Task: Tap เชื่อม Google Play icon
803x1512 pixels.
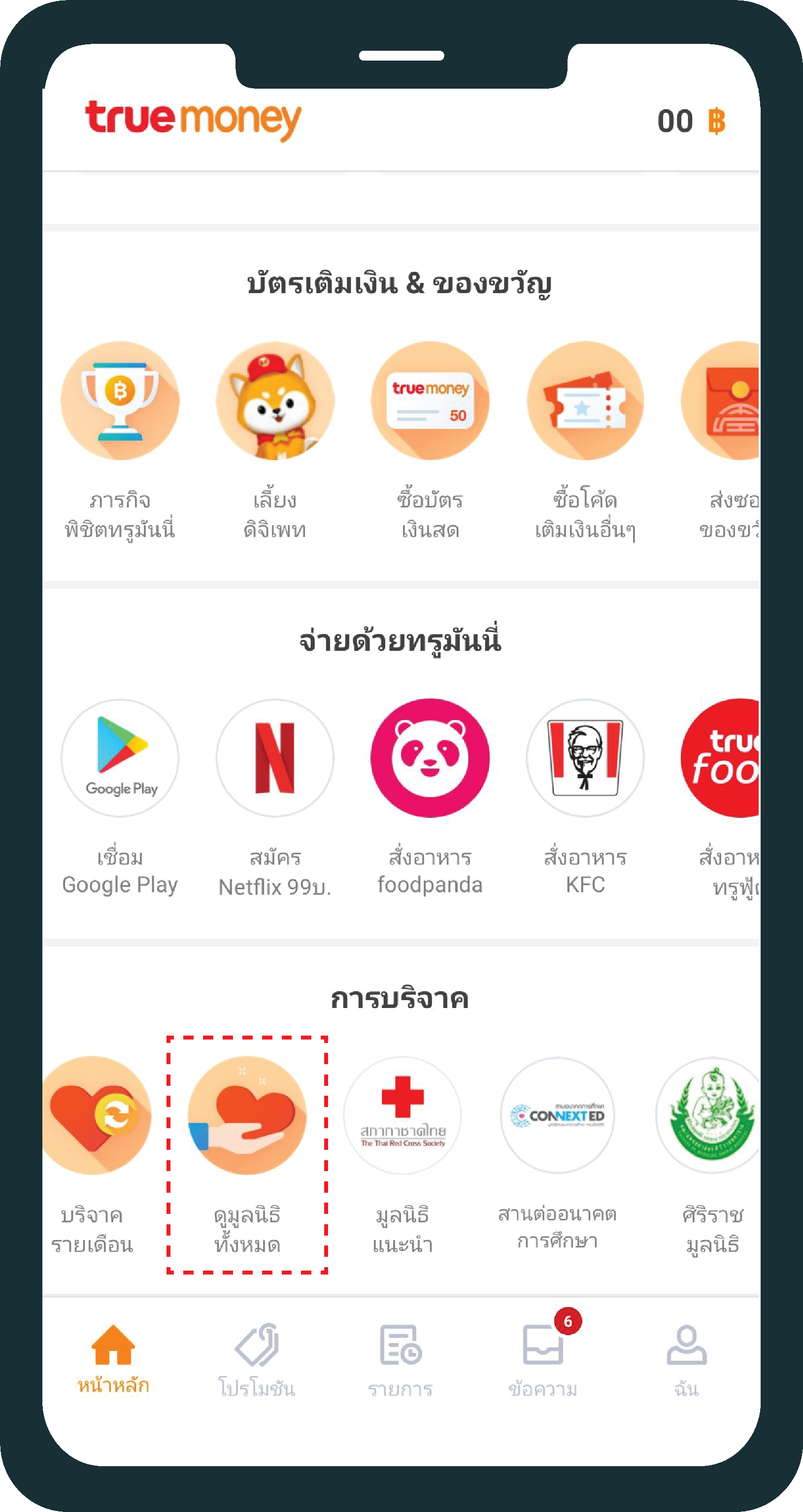Action: 120,758
